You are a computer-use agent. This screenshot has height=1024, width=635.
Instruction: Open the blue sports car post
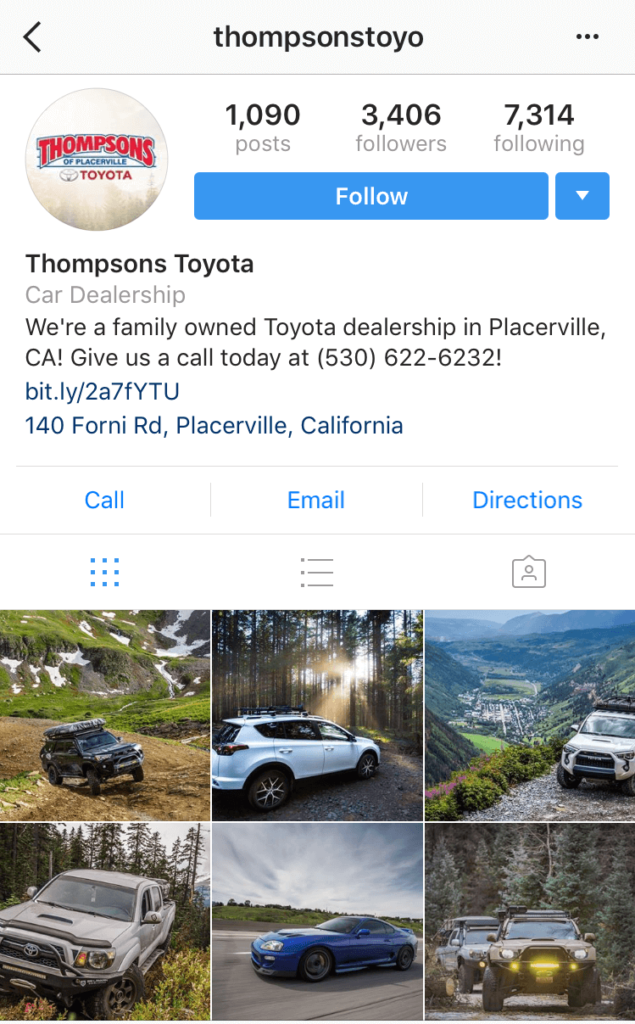pyautogui.click(x=317, y=921)
